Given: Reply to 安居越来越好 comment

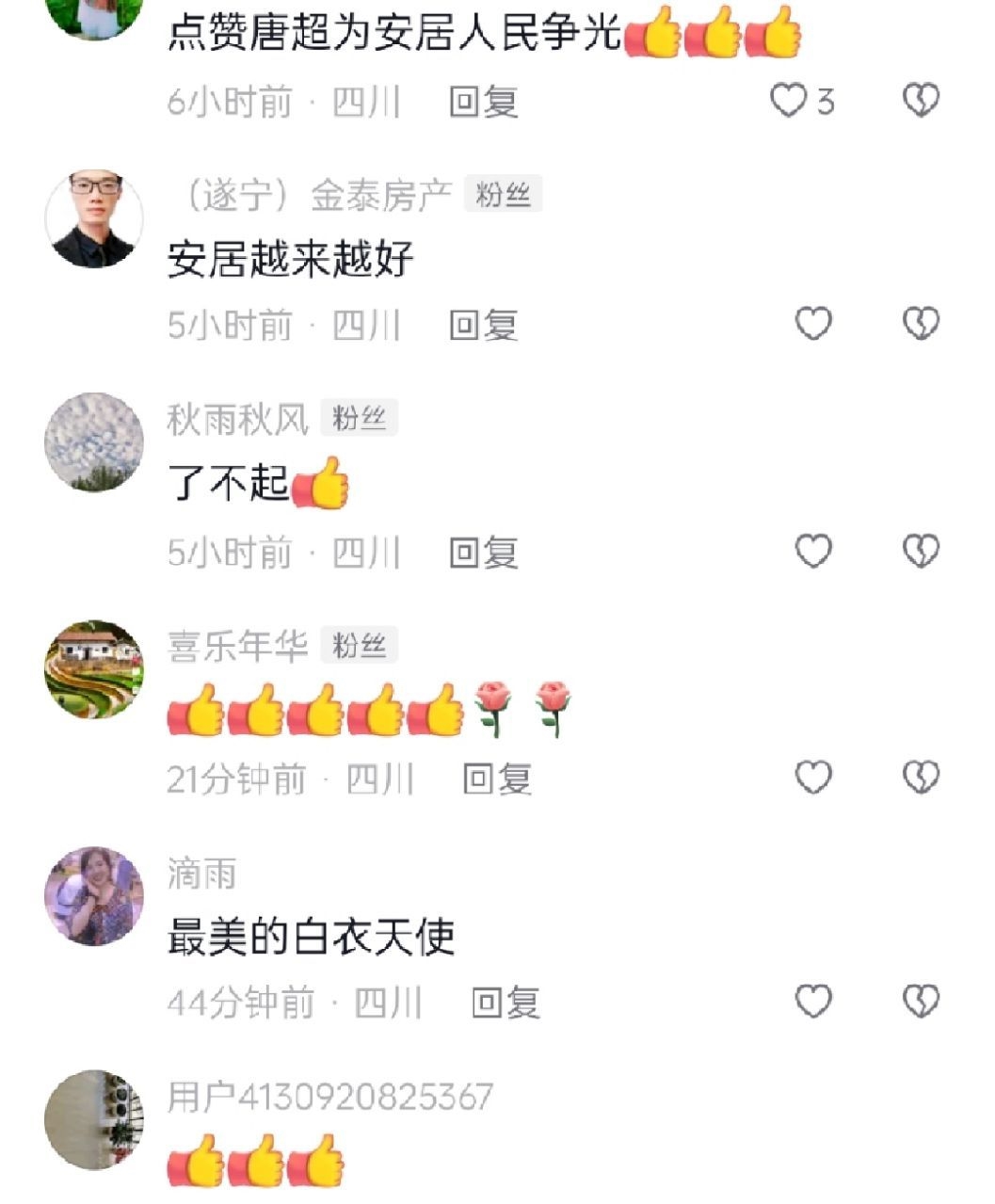Looking at the screenshot, I should 483,326.
